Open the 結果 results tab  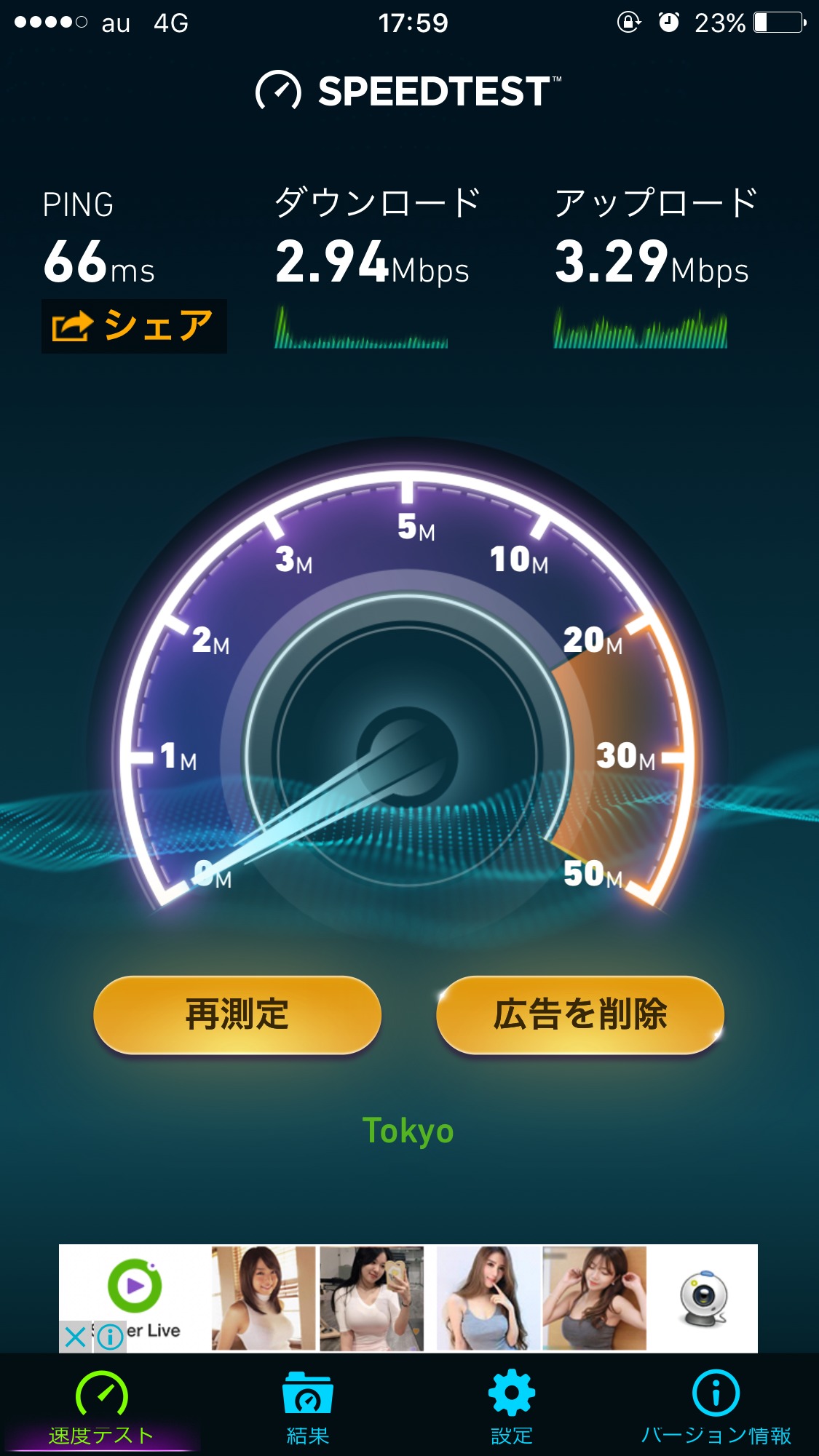pos(307,1407)
